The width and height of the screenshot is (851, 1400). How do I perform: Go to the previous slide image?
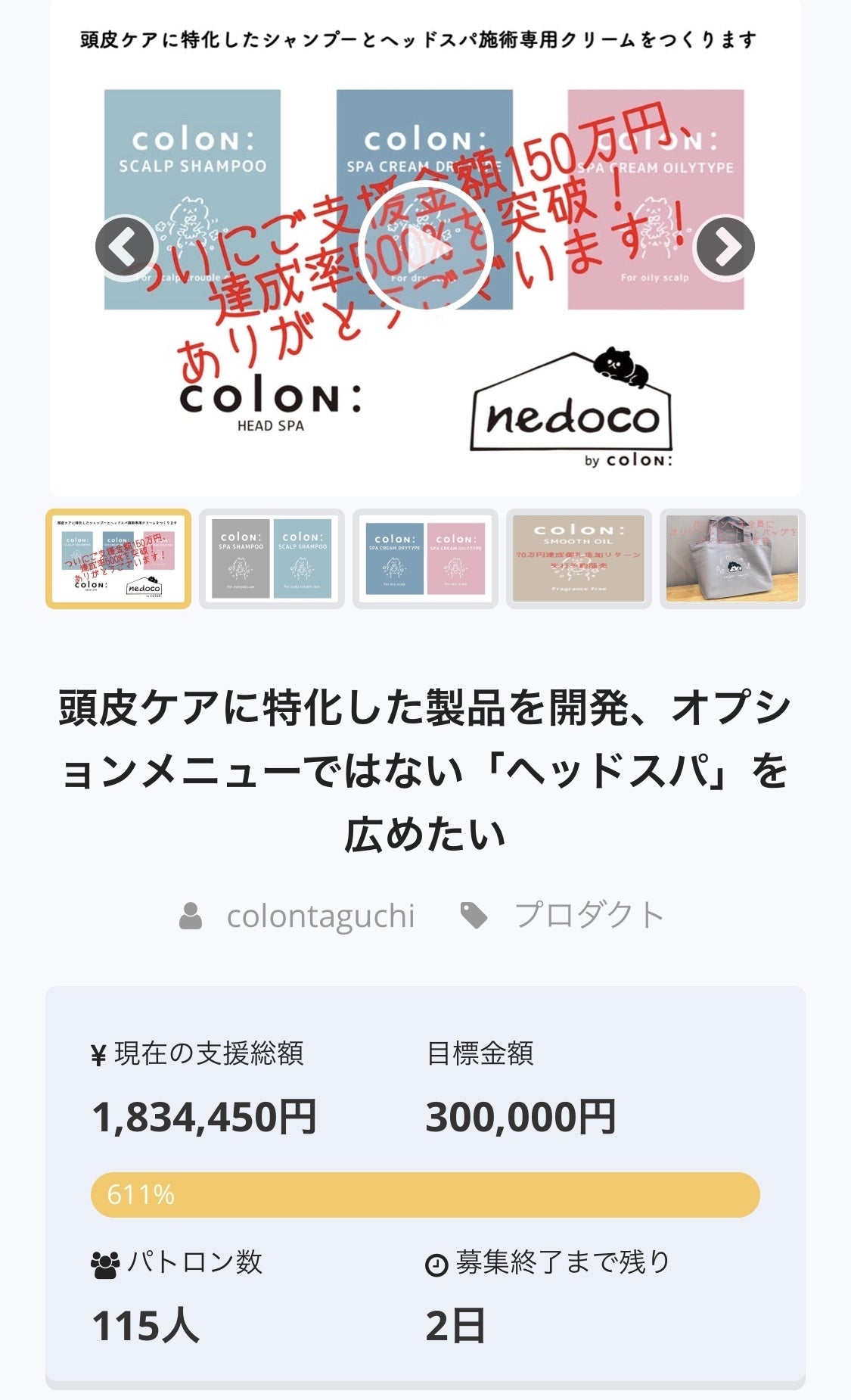[126, 247]
